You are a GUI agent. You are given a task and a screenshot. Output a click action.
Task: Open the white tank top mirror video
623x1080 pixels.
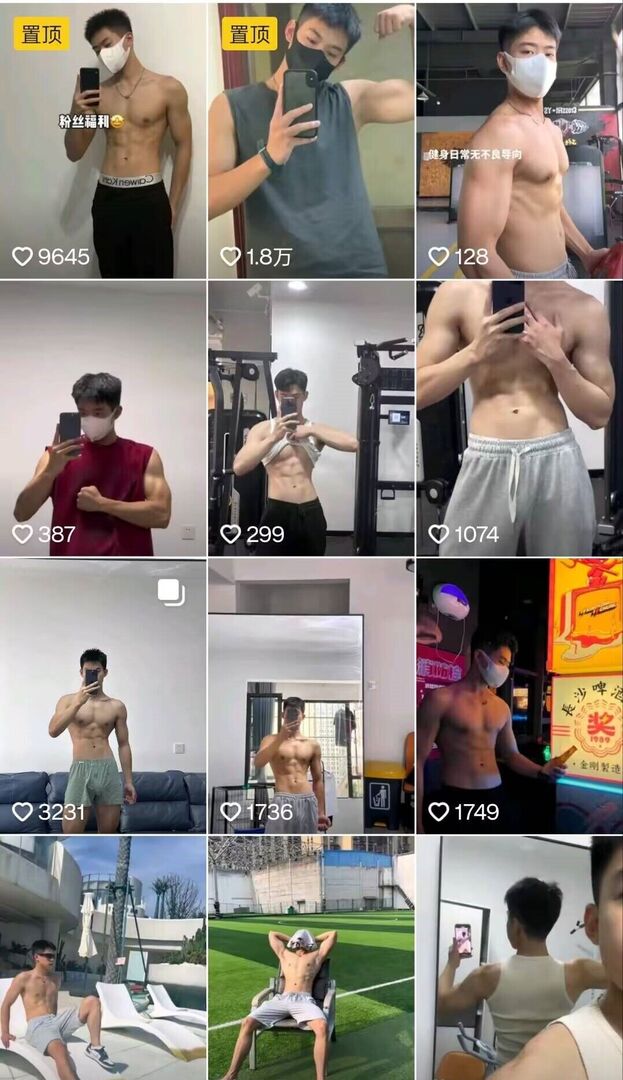[519, 957]
